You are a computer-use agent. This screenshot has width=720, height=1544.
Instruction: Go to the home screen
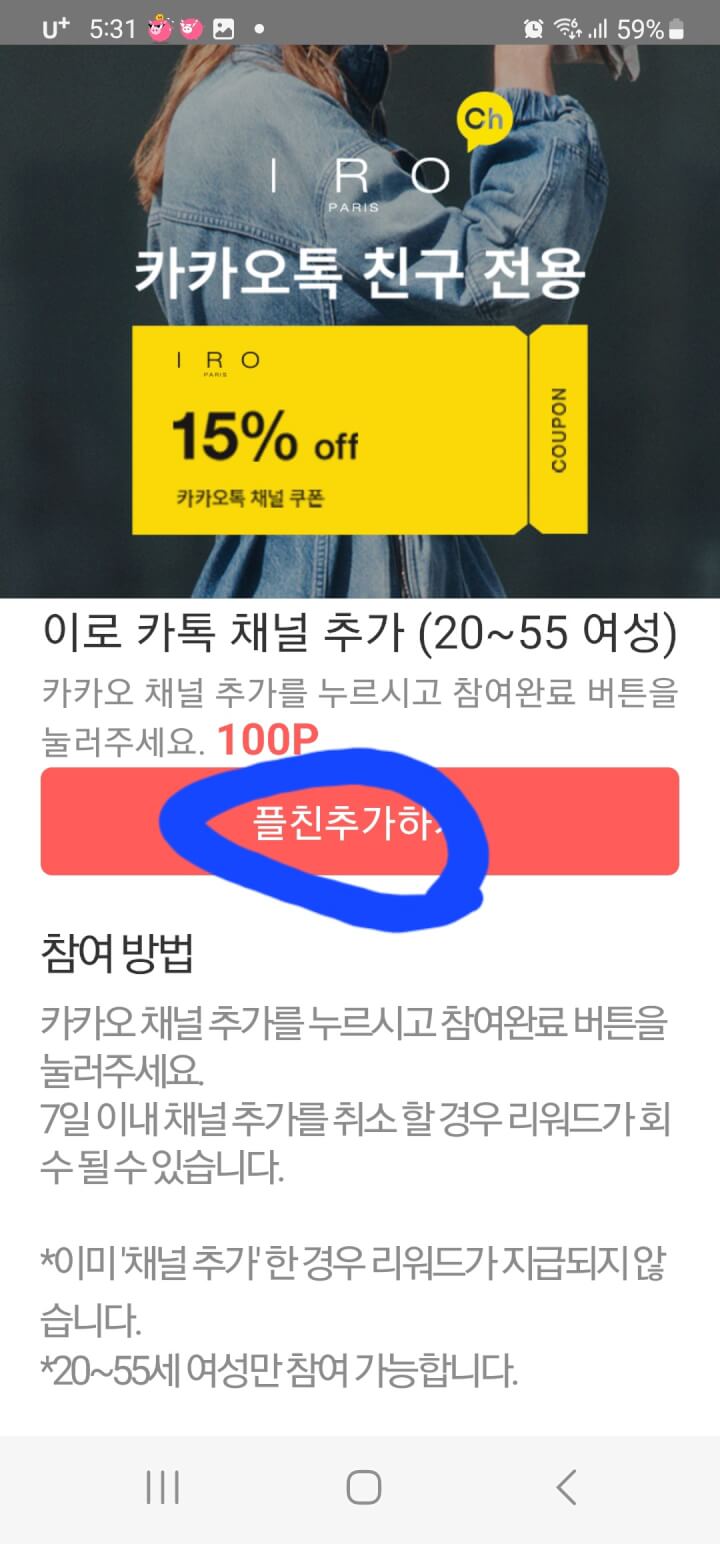coord(363,1488)
